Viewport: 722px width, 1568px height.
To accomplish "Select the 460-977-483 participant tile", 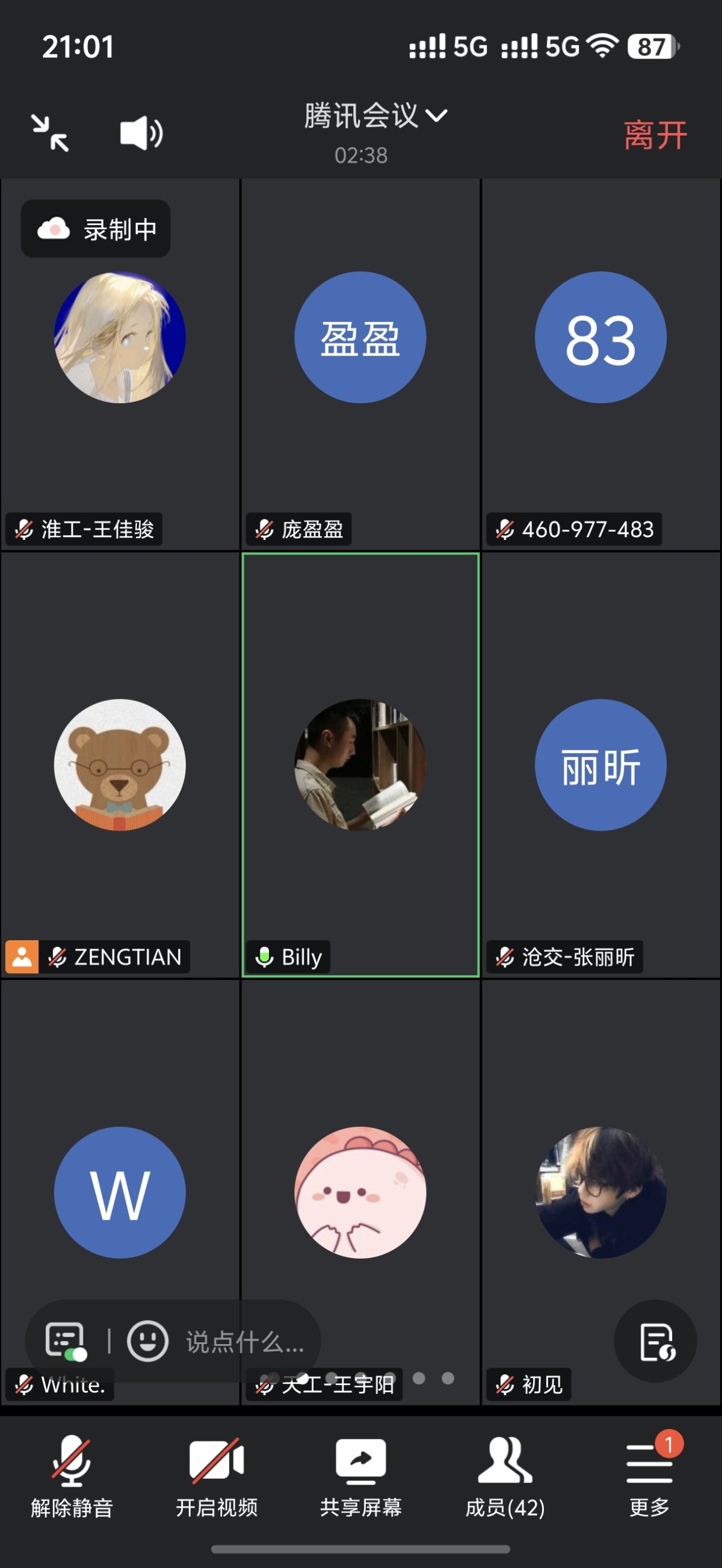I will tap(601, 365).
